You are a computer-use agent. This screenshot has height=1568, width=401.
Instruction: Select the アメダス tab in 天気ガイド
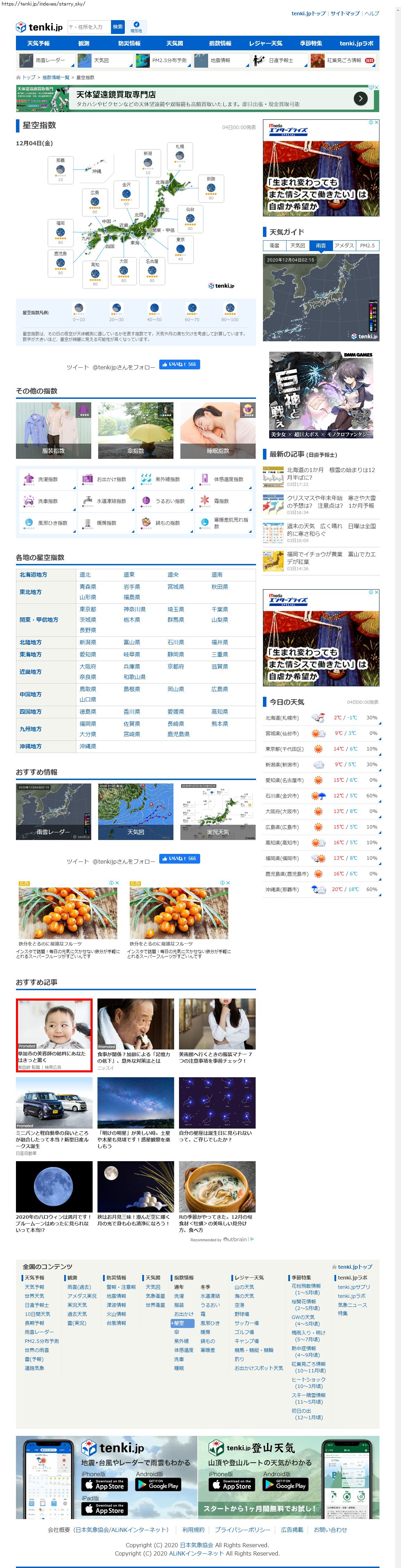[344, 246]
